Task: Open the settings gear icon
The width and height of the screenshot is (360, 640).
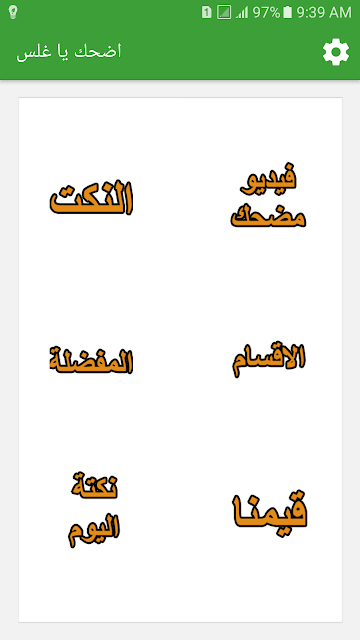Action: coord(336,52)
